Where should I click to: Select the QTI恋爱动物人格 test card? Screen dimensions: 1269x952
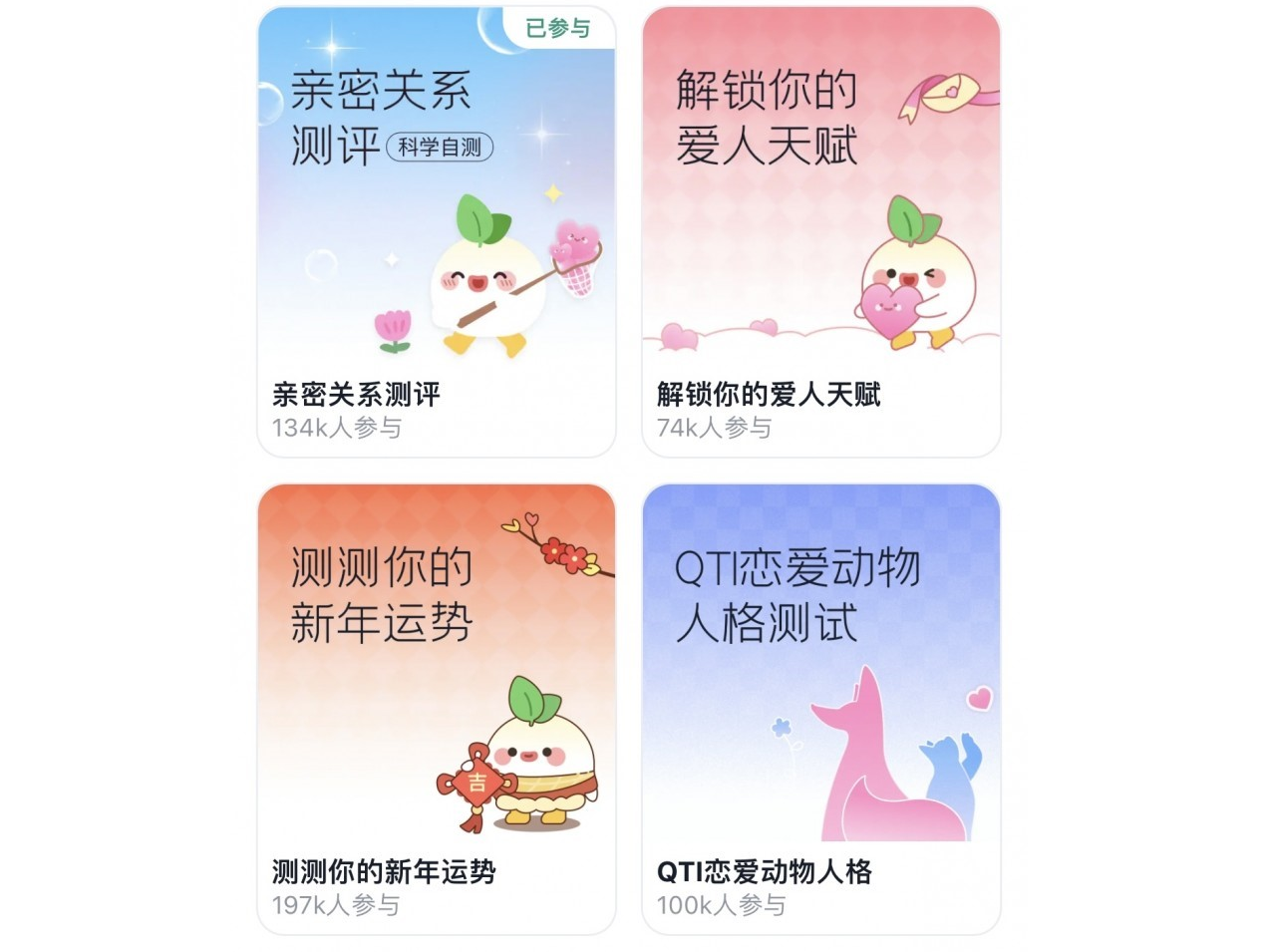click(820, 709)
